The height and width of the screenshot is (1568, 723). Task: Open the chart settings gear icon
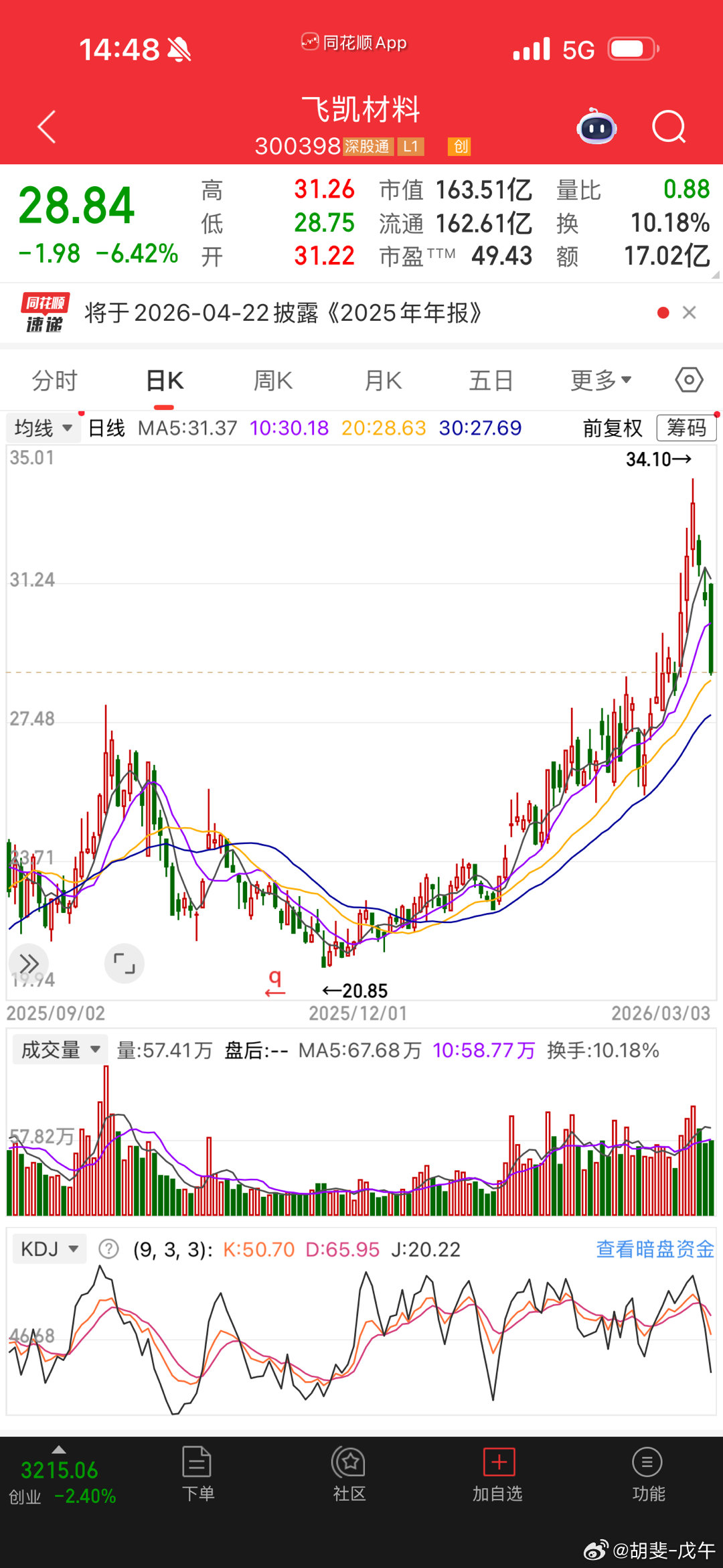pos(688,379)
